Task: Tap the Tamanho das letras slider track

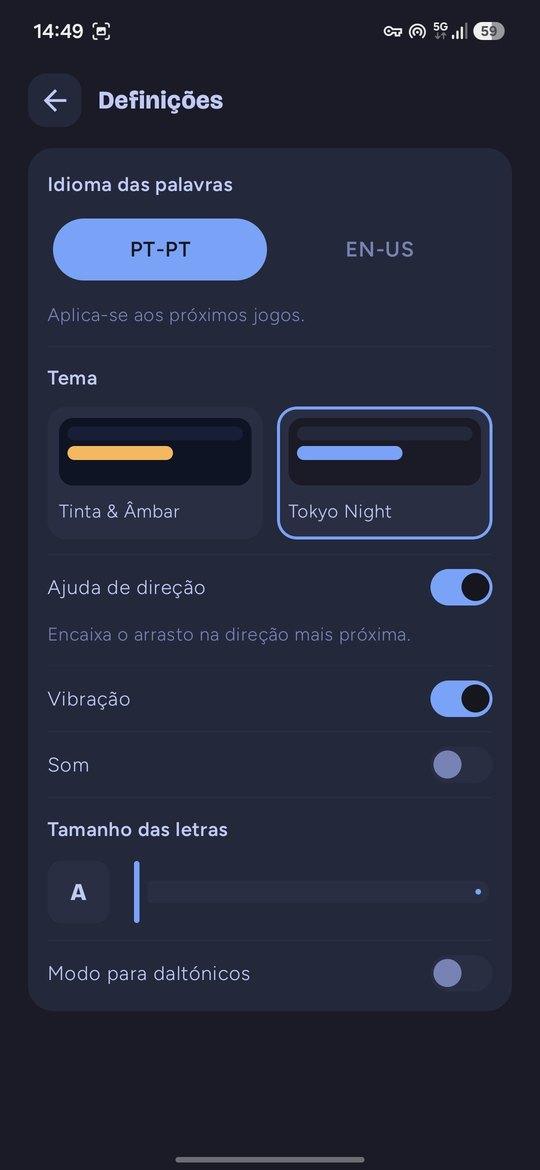Action: click(x=312, y=892)
